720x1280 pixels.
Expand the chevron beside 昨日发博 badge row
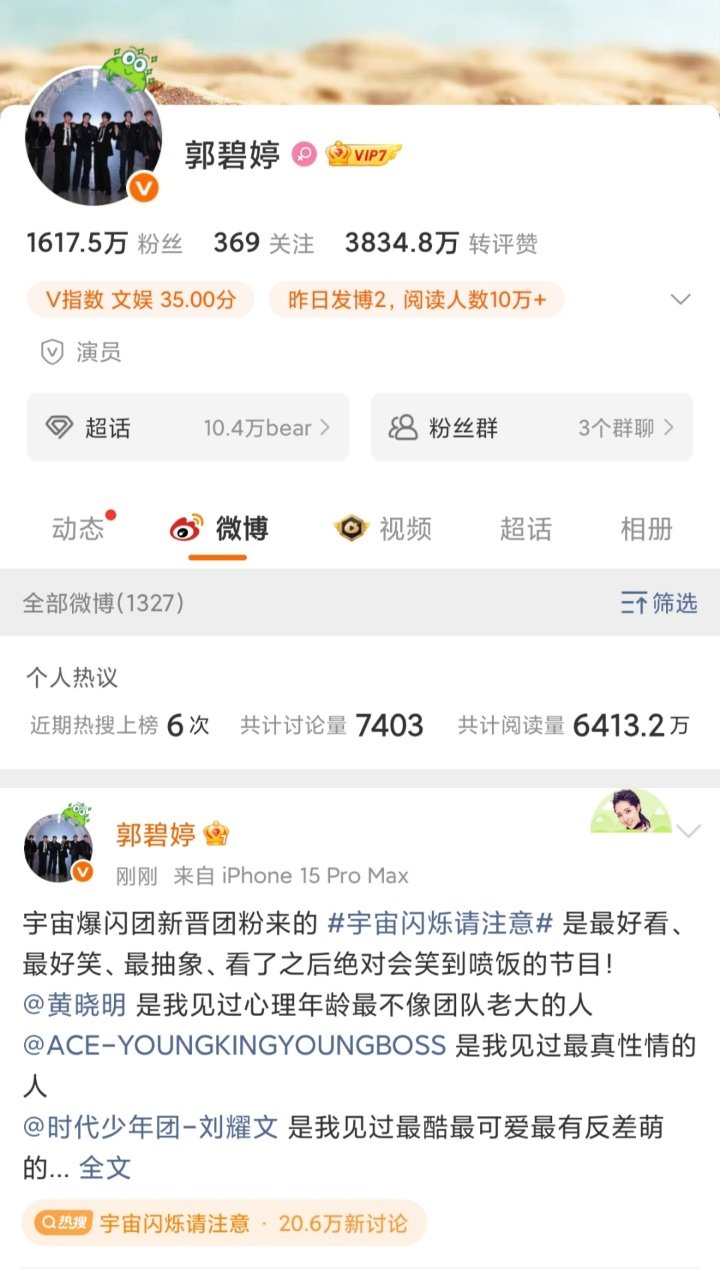coord(681,298)
